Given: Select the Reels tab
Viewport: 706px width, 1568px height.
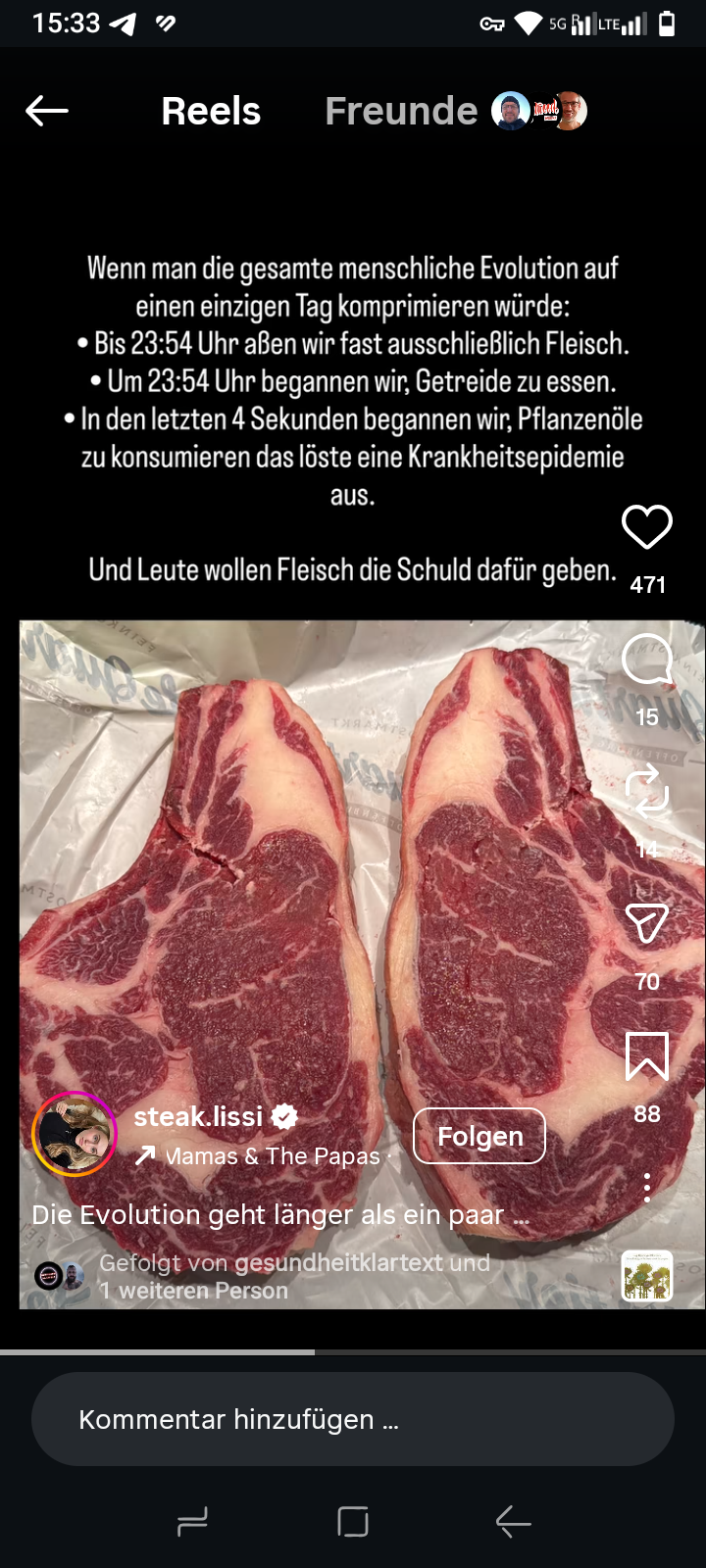Looking at the screenshot, I should pyautogui.click(x=211, y=111).
